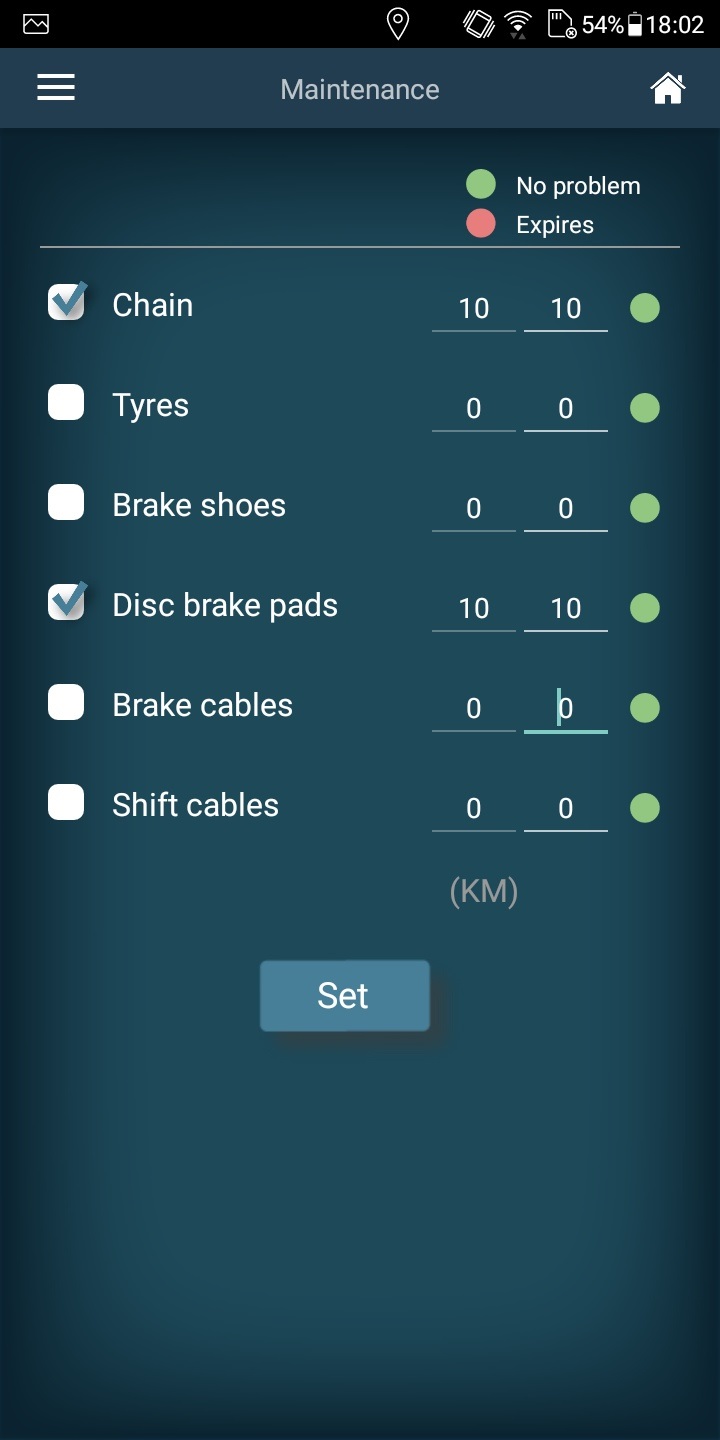This screenshot has height=1440, width=720.
Task: Select the Brake cables checkbox
Action: [66, 702]
